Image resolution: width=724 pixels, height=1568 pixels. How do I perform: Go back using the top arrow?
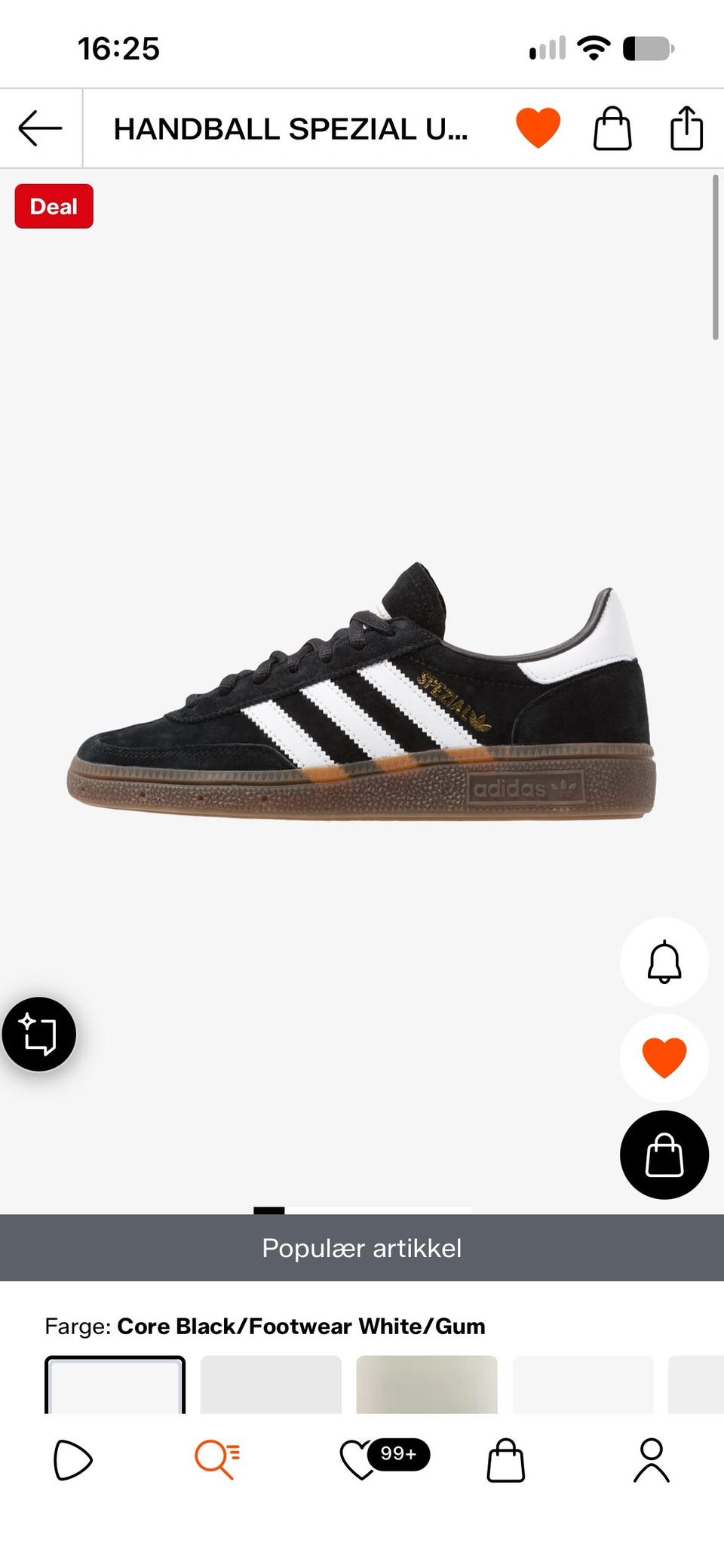[x=40, y=128]
